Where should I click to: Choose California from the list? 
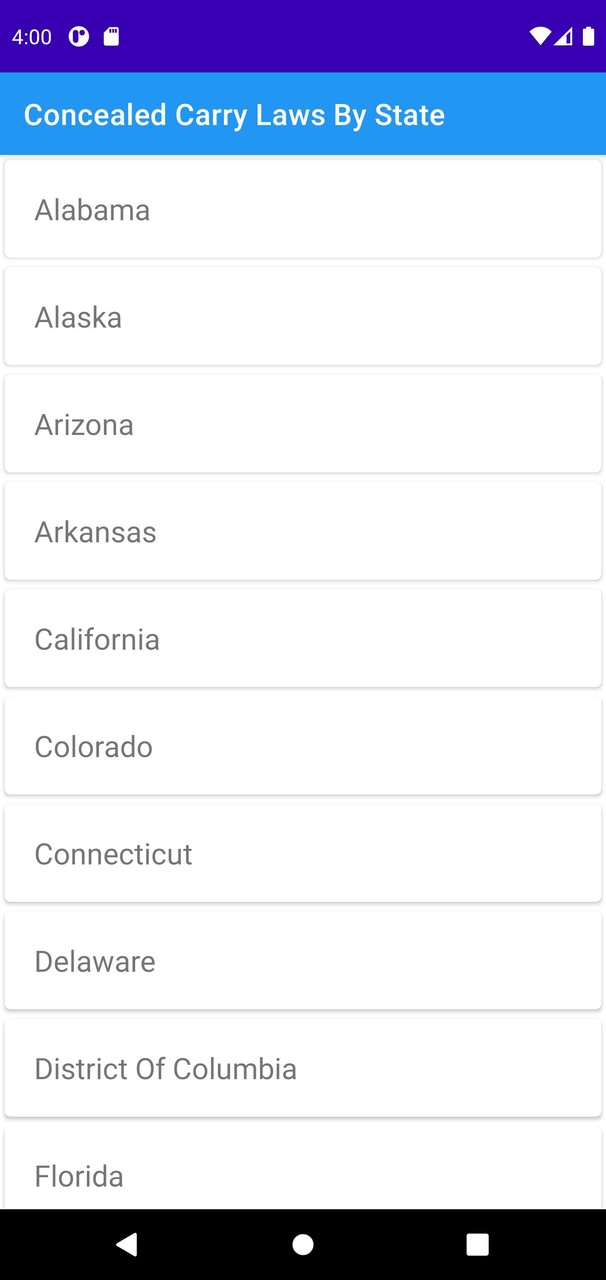302,639
